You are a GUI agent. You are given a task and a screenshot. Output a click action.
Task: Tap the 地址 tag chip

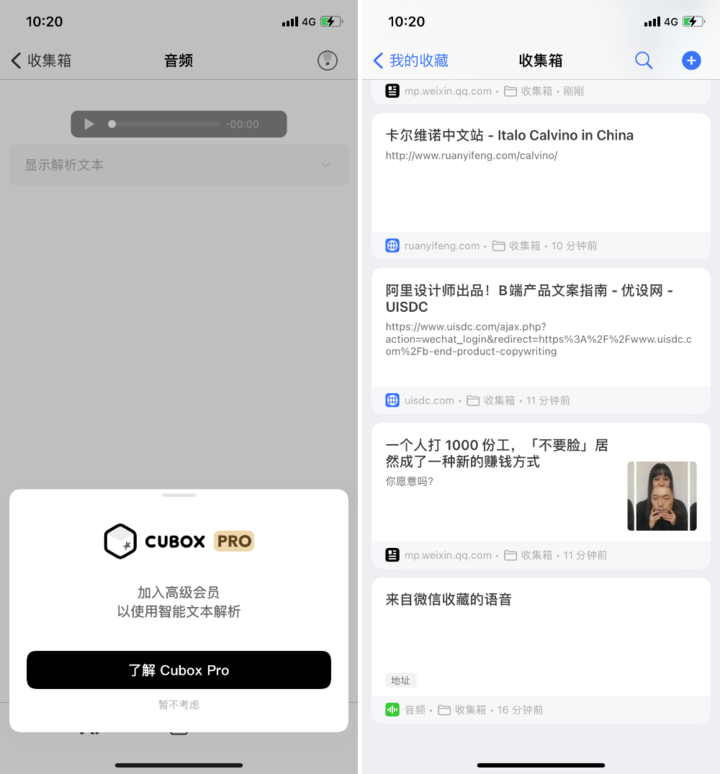[x=400, y=680]
